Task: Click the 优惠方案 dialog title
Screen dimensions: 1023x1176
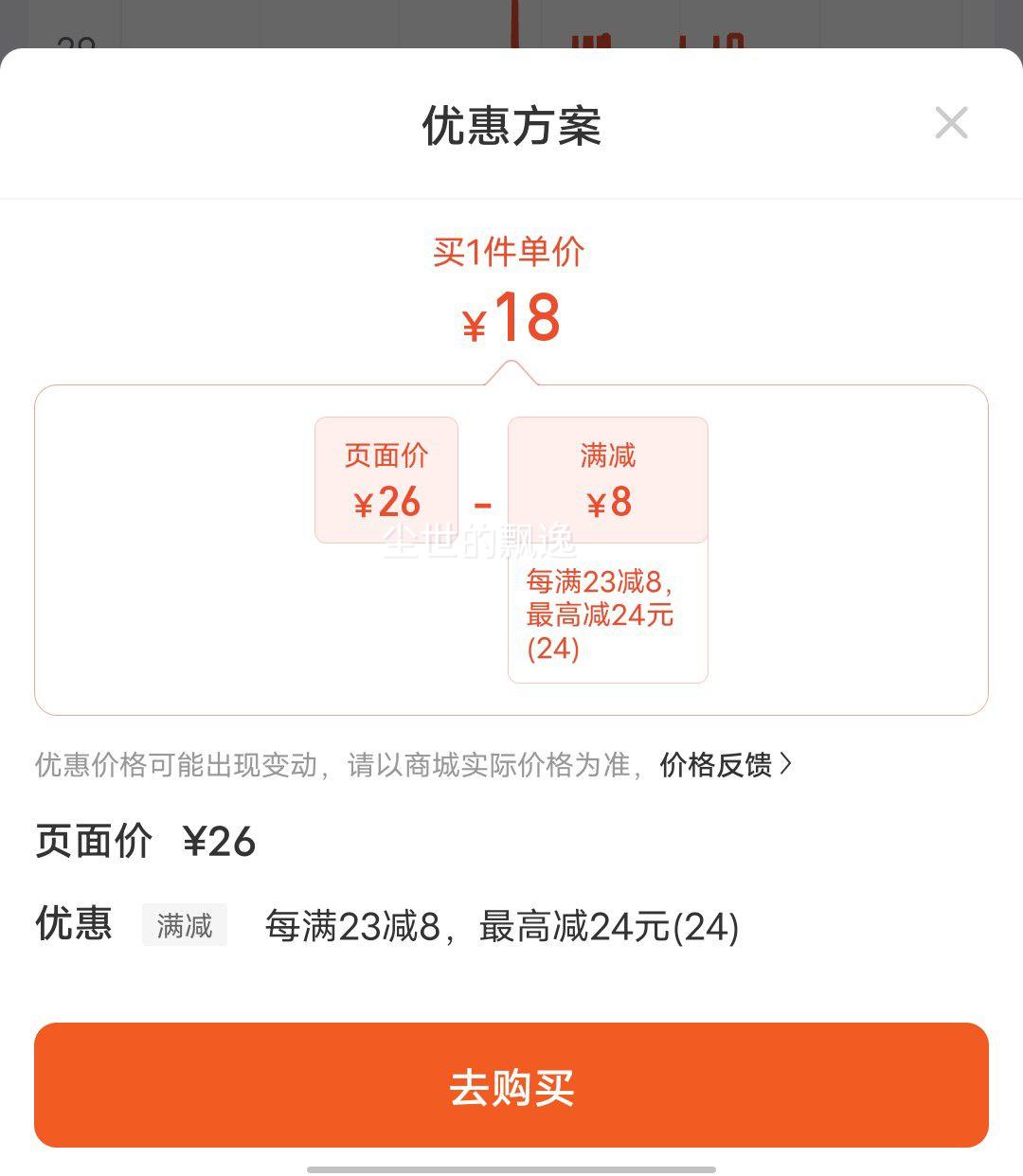Action: 511,124
